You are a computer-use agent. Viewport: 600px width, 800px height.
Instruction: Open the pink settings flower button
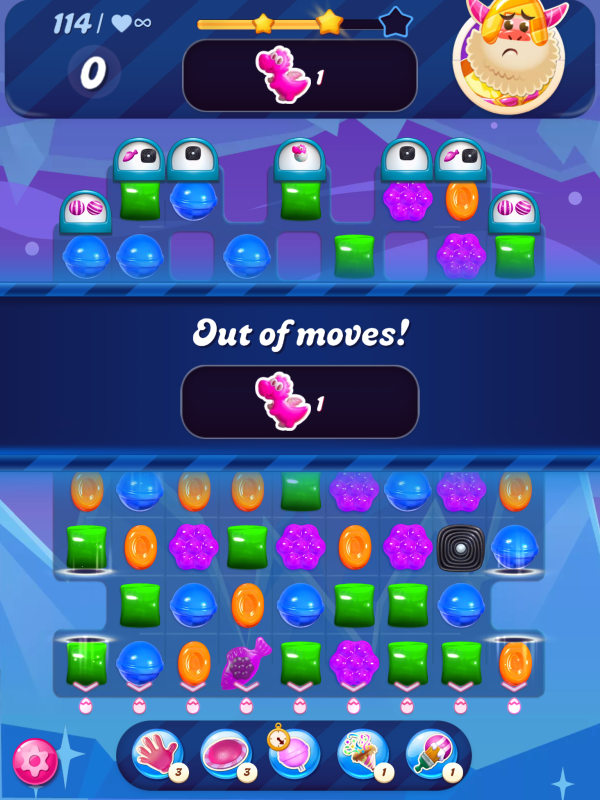[35, 761]
